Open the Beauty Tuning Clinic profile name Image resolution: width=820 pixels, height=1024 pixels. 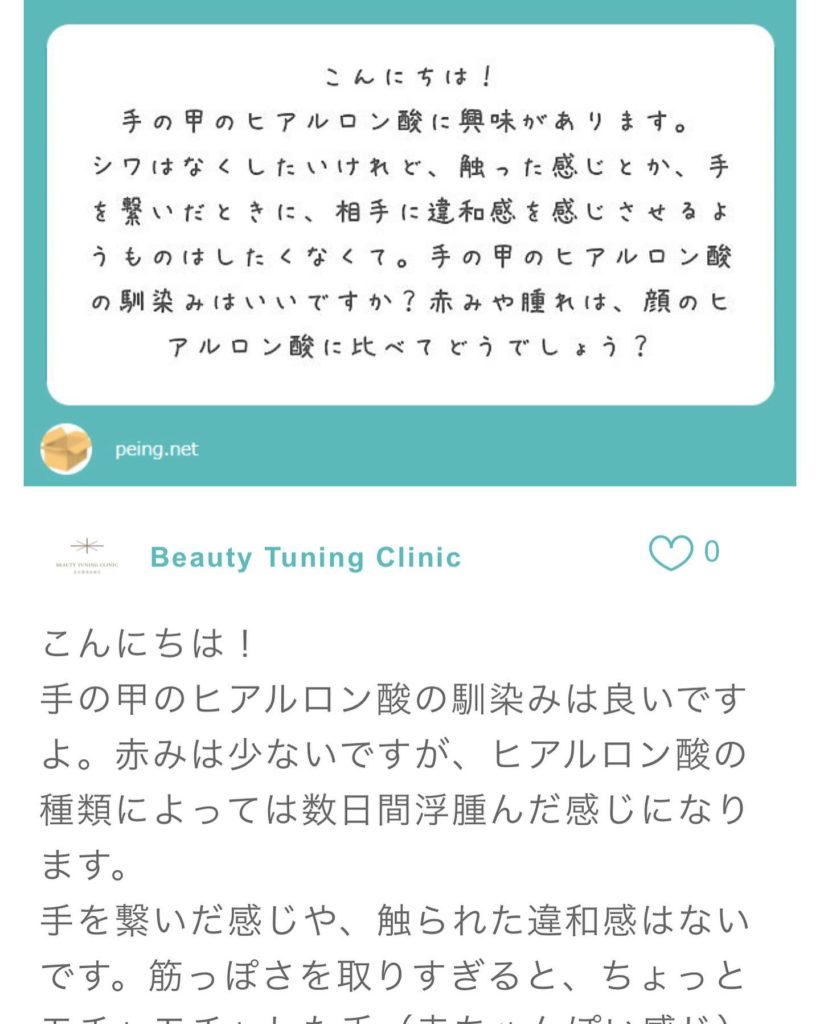click(x=306, y=558)
